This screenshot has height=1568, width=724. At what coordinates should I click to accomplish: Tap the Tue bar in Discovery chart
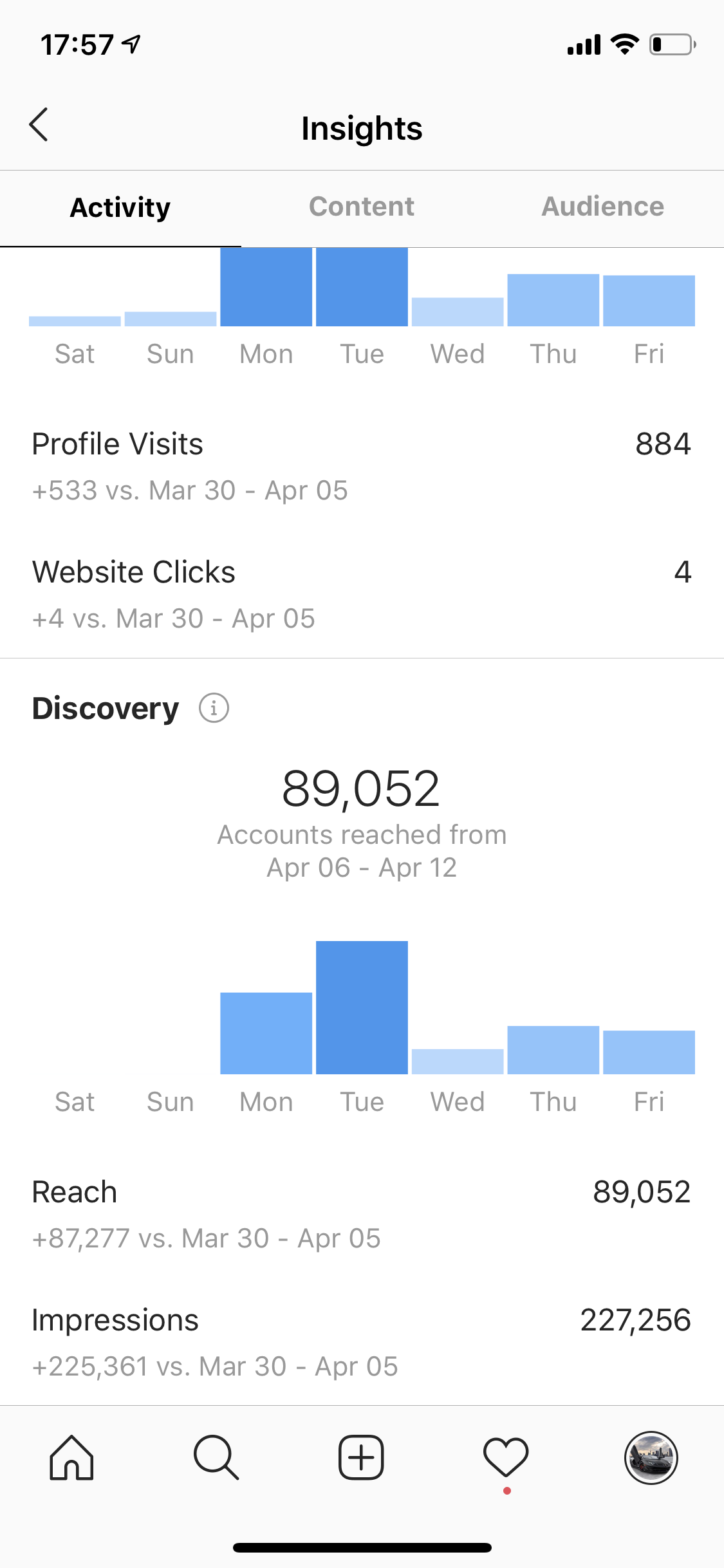pyautogui.click(x=362, y=1007)
